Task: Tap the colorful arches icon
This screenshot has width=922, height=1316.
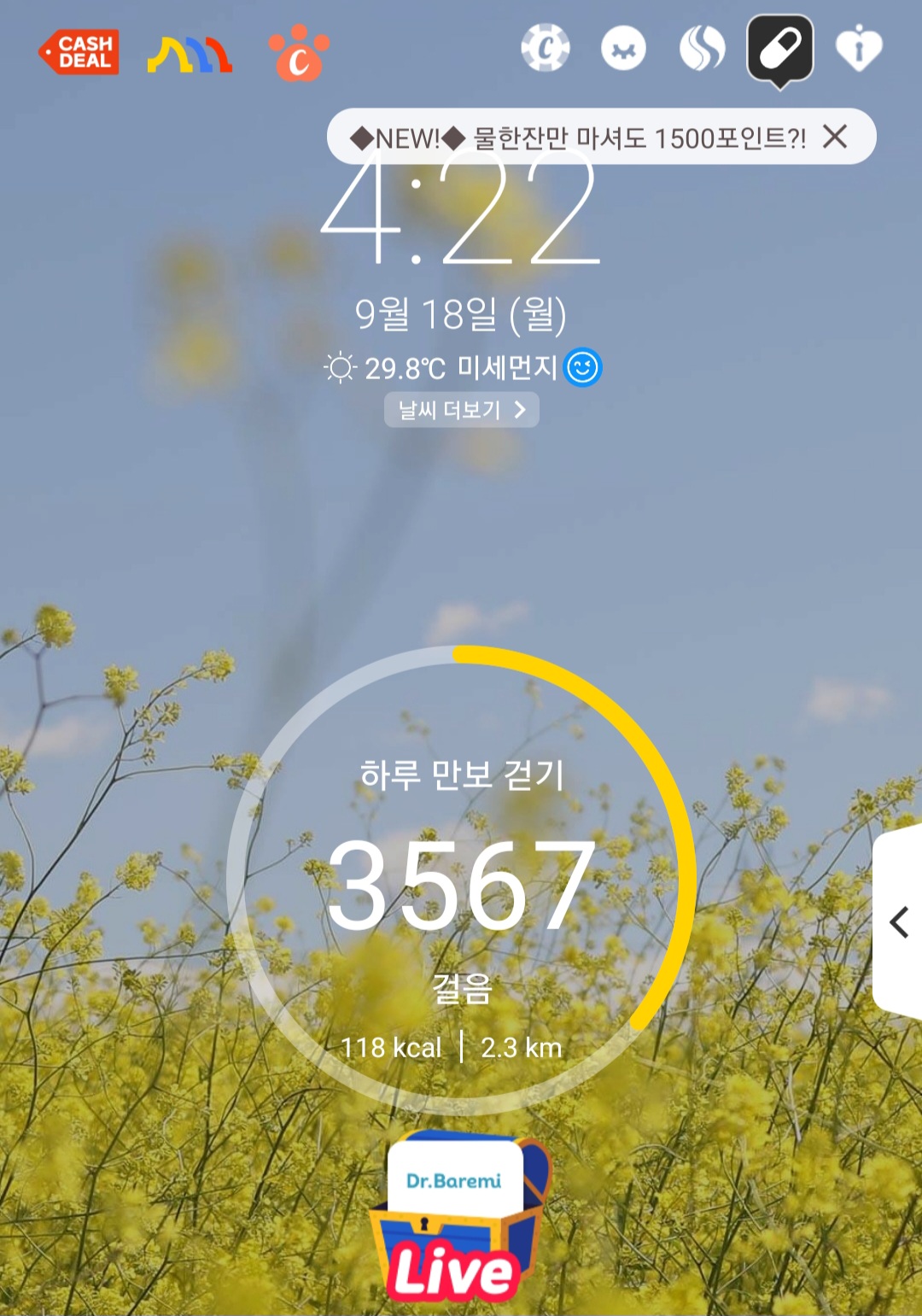Action: (190, 55)
